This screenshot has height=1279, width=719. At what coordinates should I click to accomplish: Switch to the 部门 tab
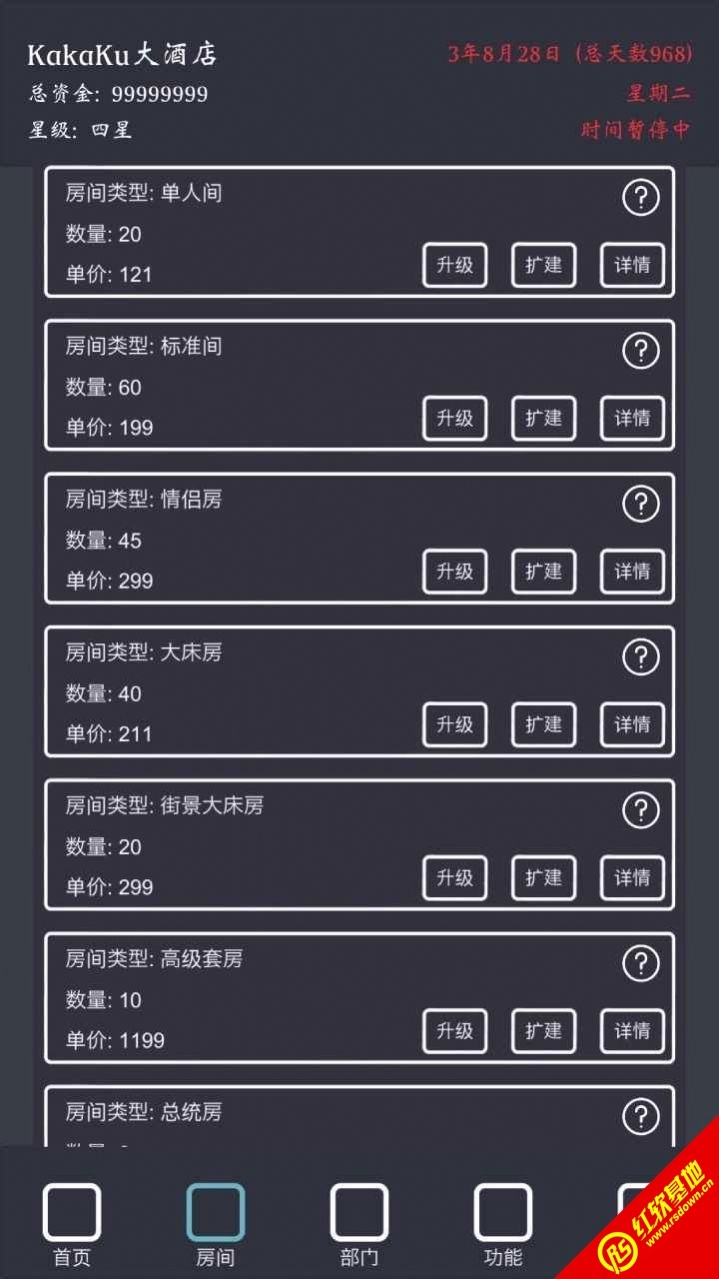click(359, 1223)
